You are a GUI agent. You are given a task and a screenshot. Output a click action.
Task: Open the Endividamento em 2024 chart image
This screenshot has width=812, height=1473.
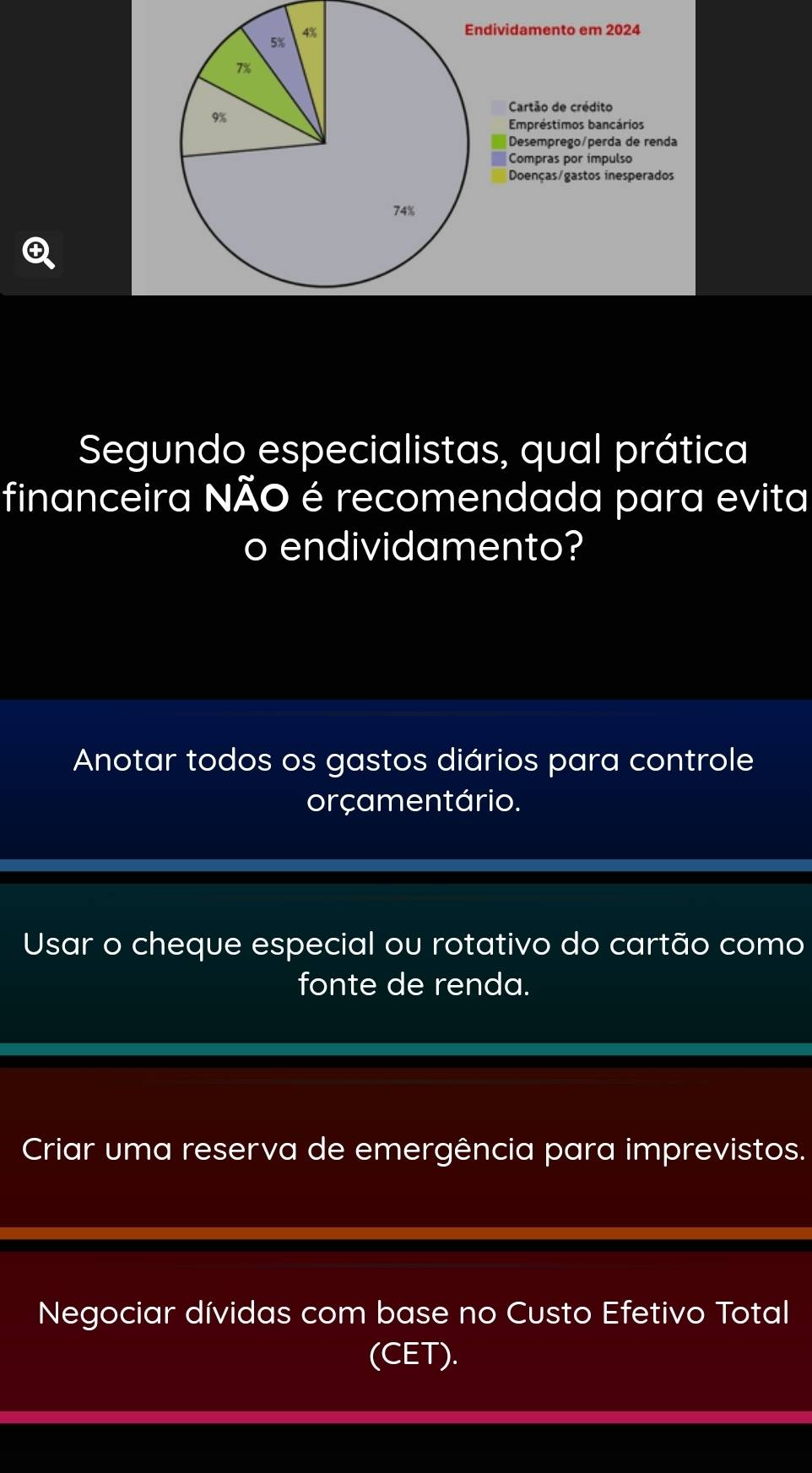(414, 147)
